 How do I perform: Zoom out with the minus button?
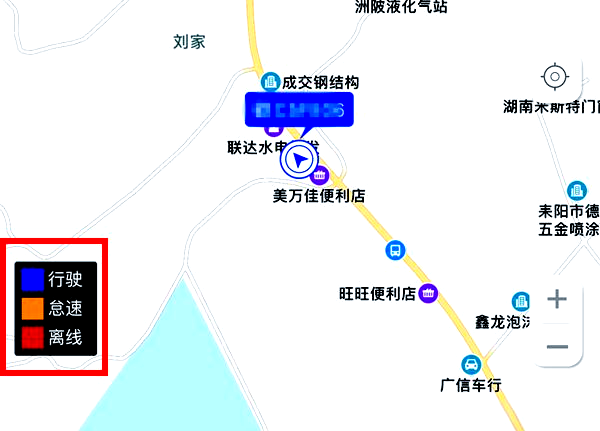coord(557,346)
